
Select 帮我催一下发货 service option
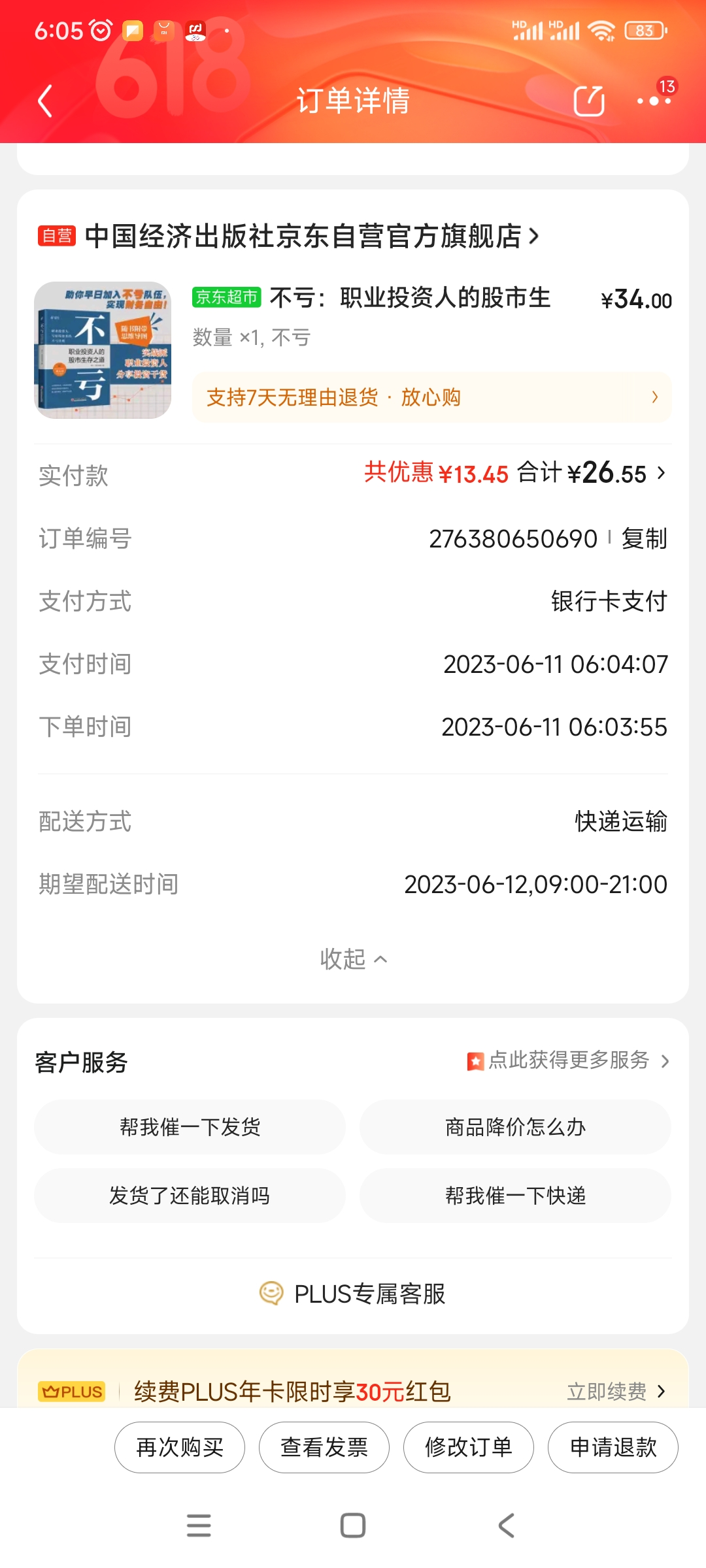(x=190, y=1127)
